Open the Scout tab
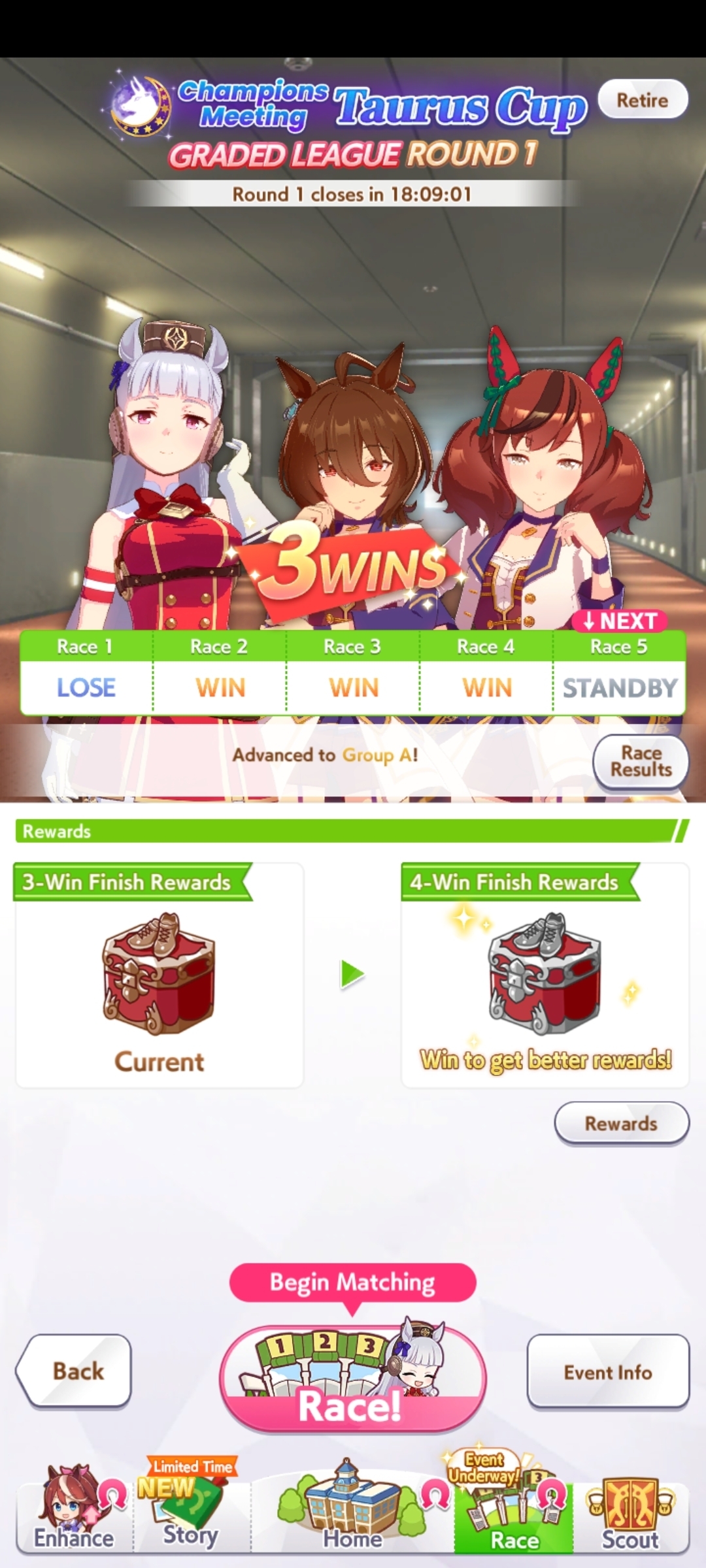Viewport: 706px width, 1568px height. pos(630,1516)
